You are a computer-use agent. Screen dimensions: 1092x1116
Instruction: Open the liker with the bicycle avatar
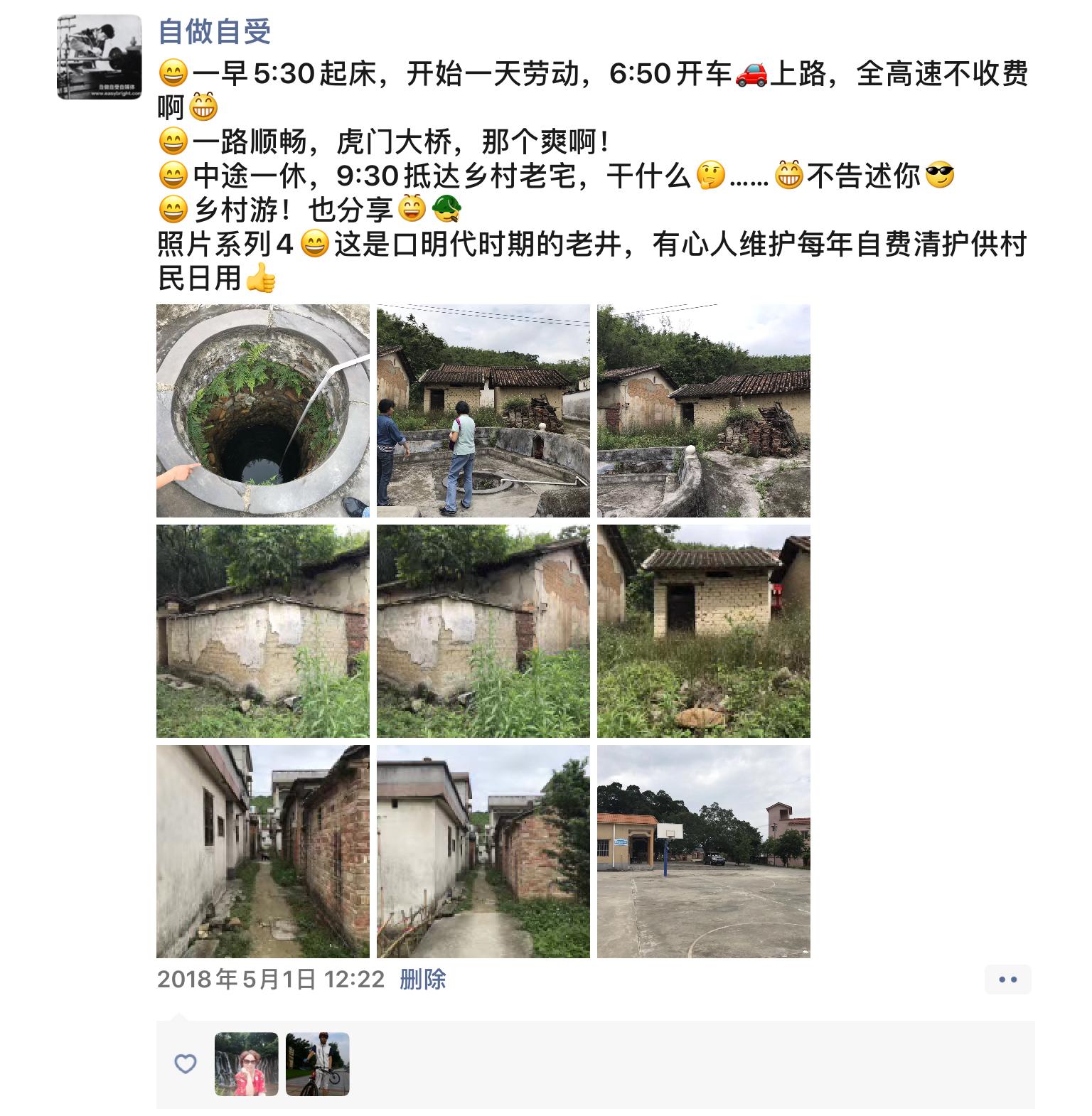[318, 1064]
